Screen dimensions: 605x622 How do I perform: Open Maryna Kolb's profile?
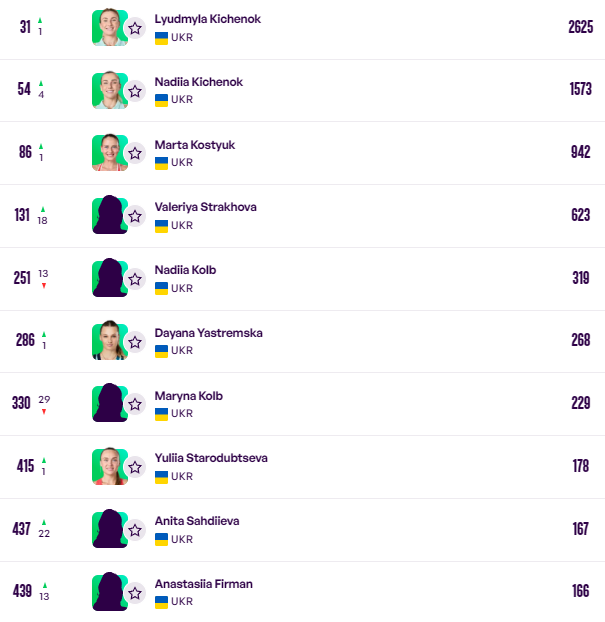tap(188, 396)
